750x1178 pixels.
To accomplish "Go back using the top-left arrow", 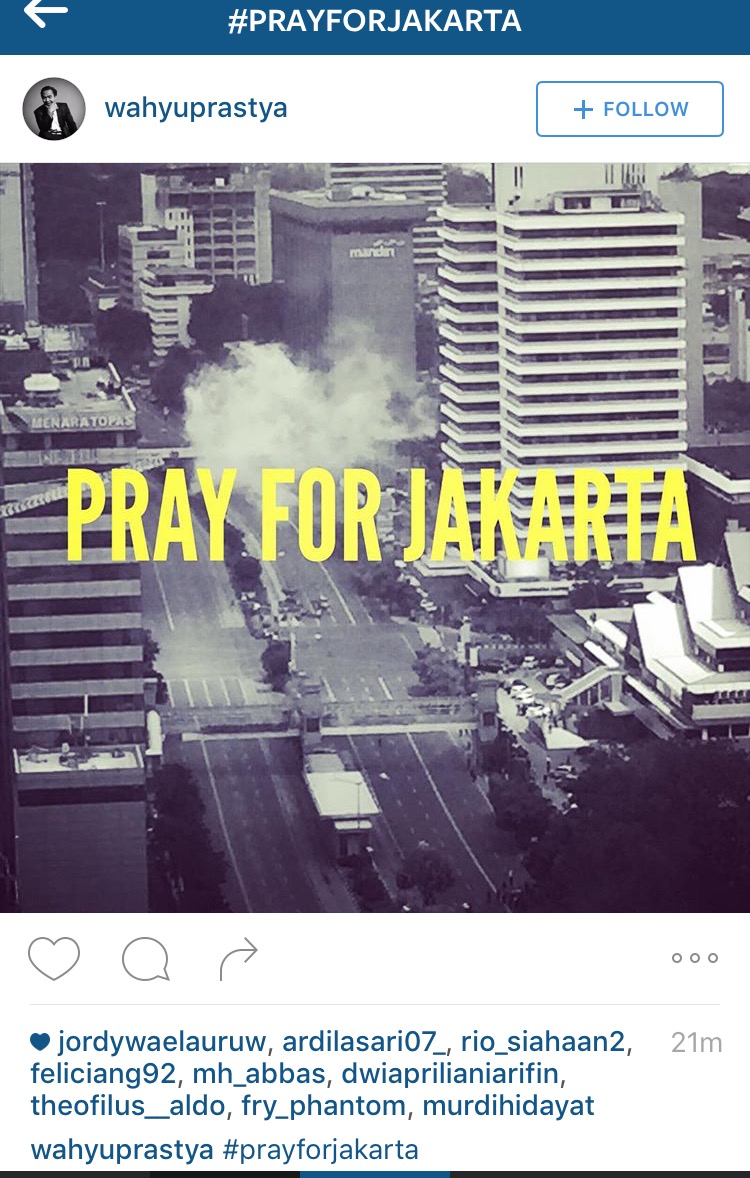I will coord(46,14).
